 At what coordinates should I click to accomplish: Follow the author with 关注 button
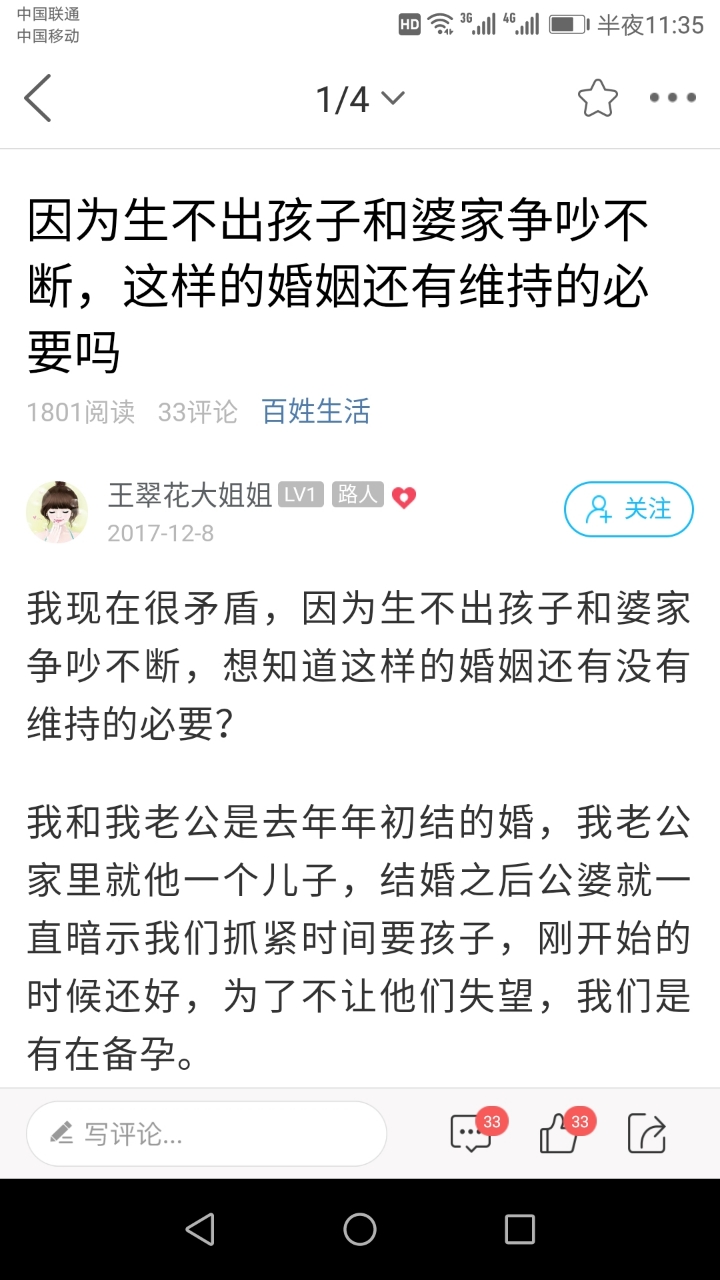tap(629, 509)
